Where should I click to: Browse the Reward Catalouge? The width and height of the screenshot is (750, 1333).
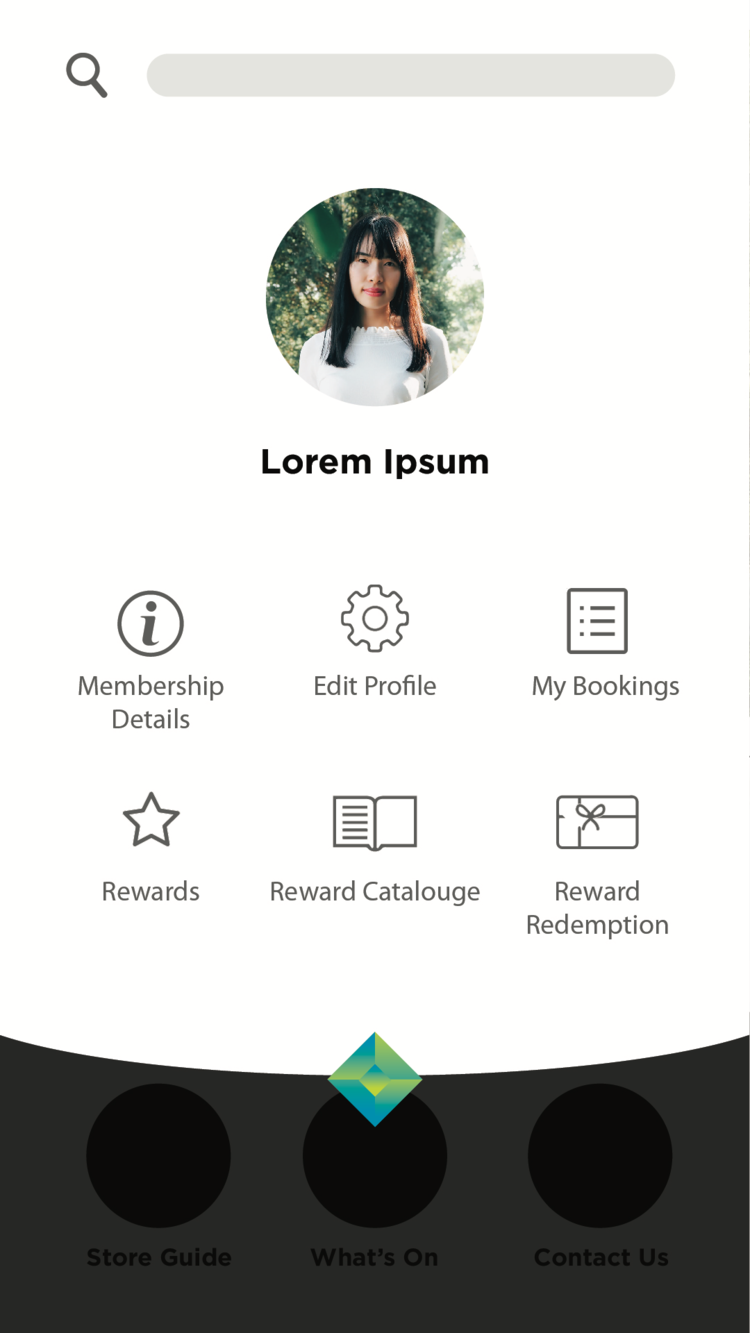point(375,823)
